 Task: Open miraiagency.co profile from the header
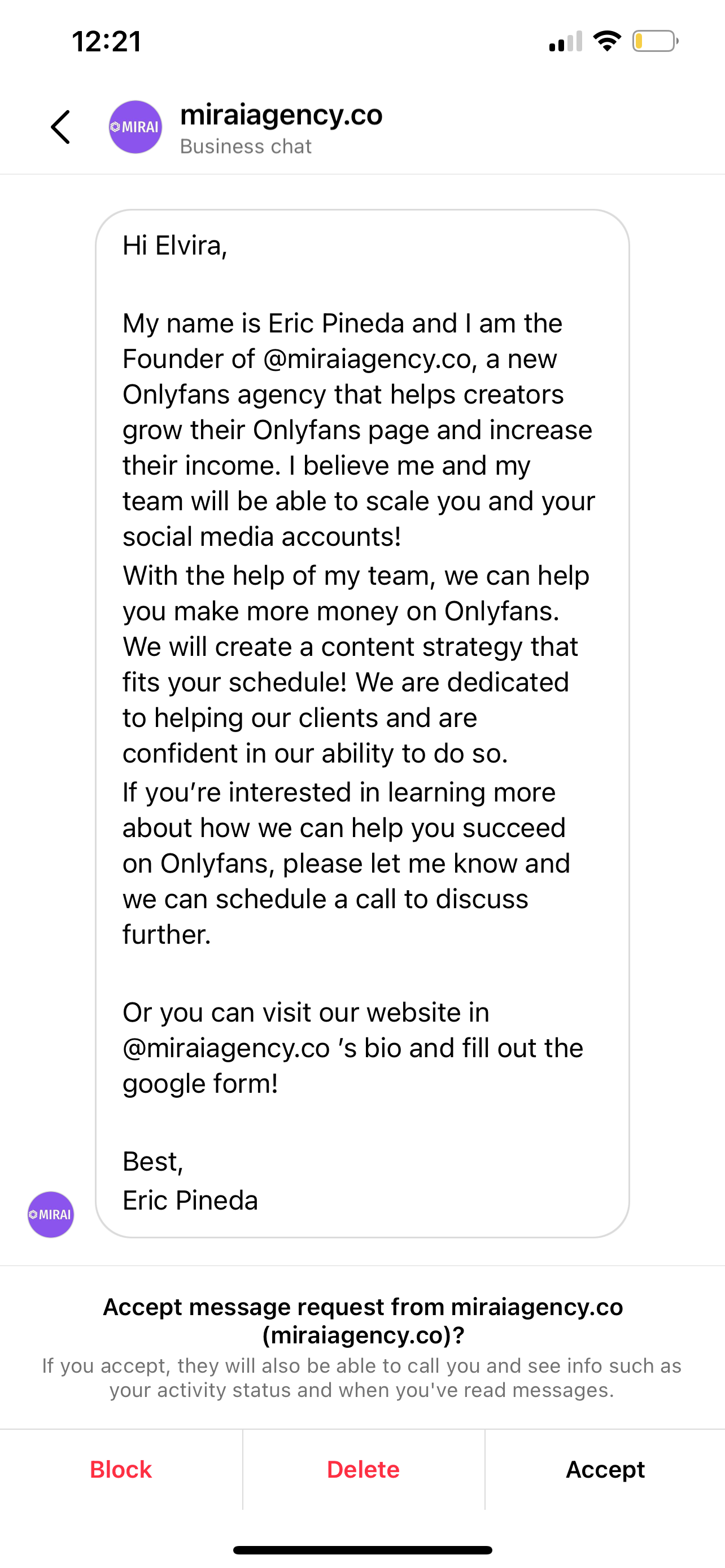pos(281,115)
